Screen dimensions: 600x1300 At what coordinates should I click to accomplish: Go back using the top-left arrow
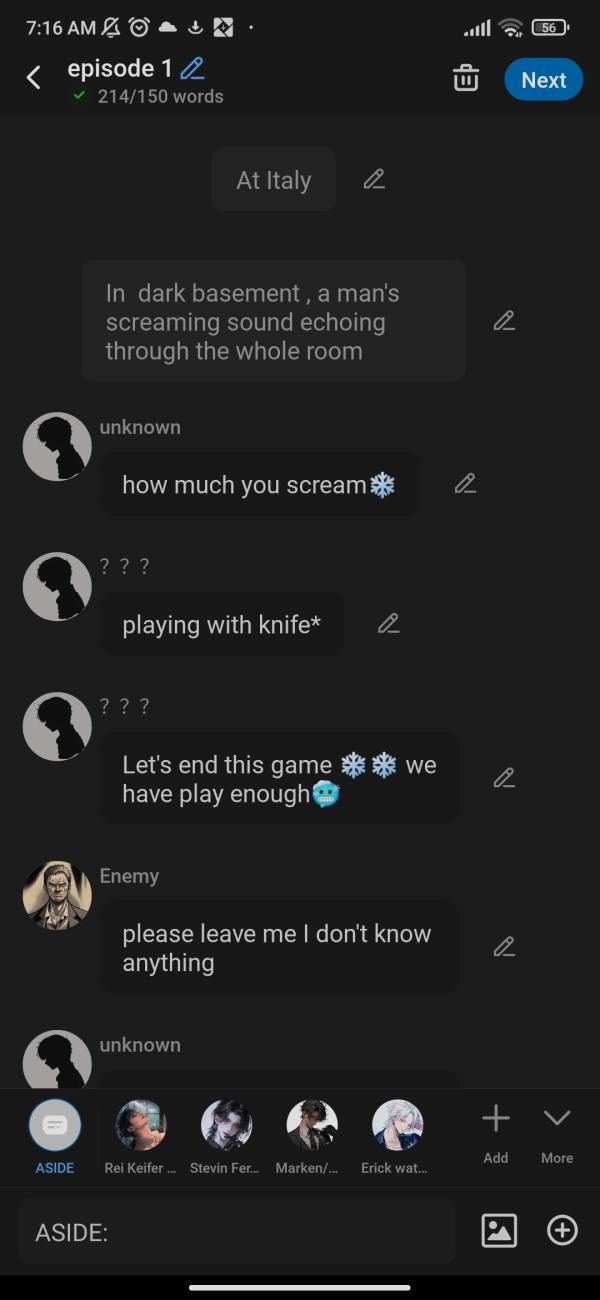click(x=34, y=78)
